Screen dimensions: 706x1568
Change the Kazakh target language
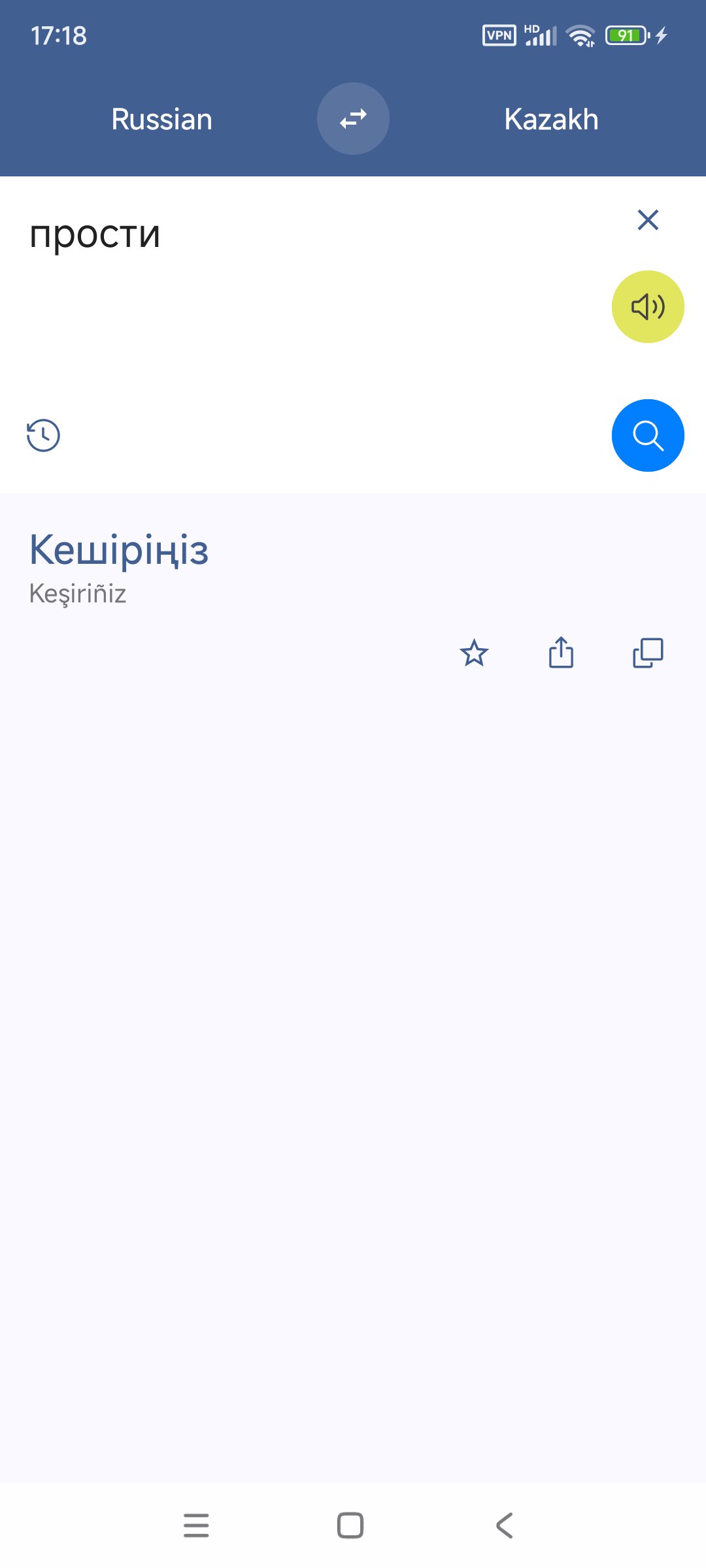(551, 120)
